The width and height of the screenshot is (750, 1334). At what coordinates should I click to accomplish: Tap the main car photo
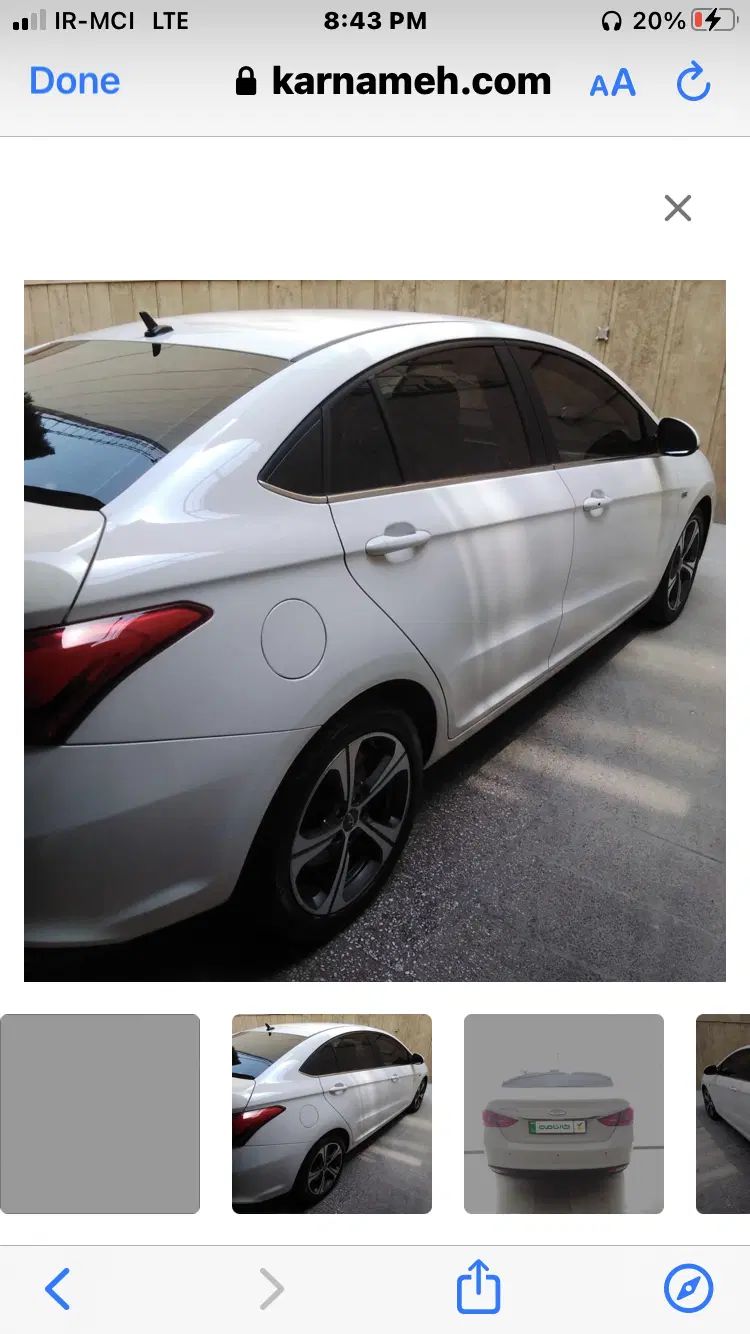point(375,631)
